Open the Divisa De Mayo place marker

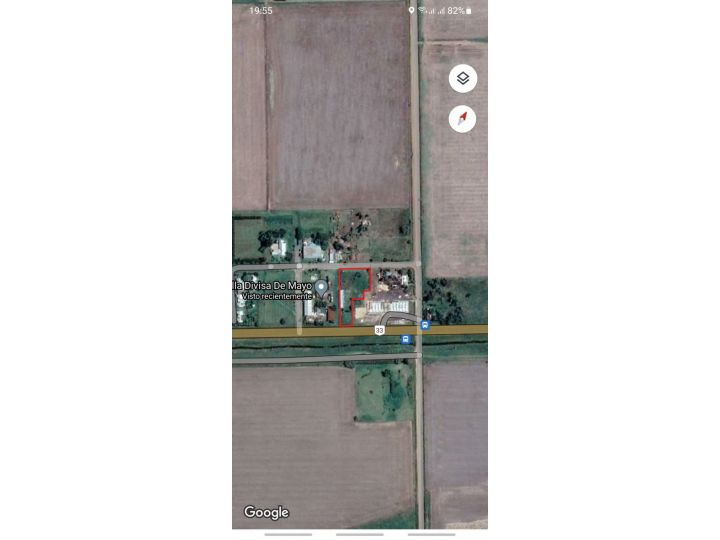click(x=321, y=286)
